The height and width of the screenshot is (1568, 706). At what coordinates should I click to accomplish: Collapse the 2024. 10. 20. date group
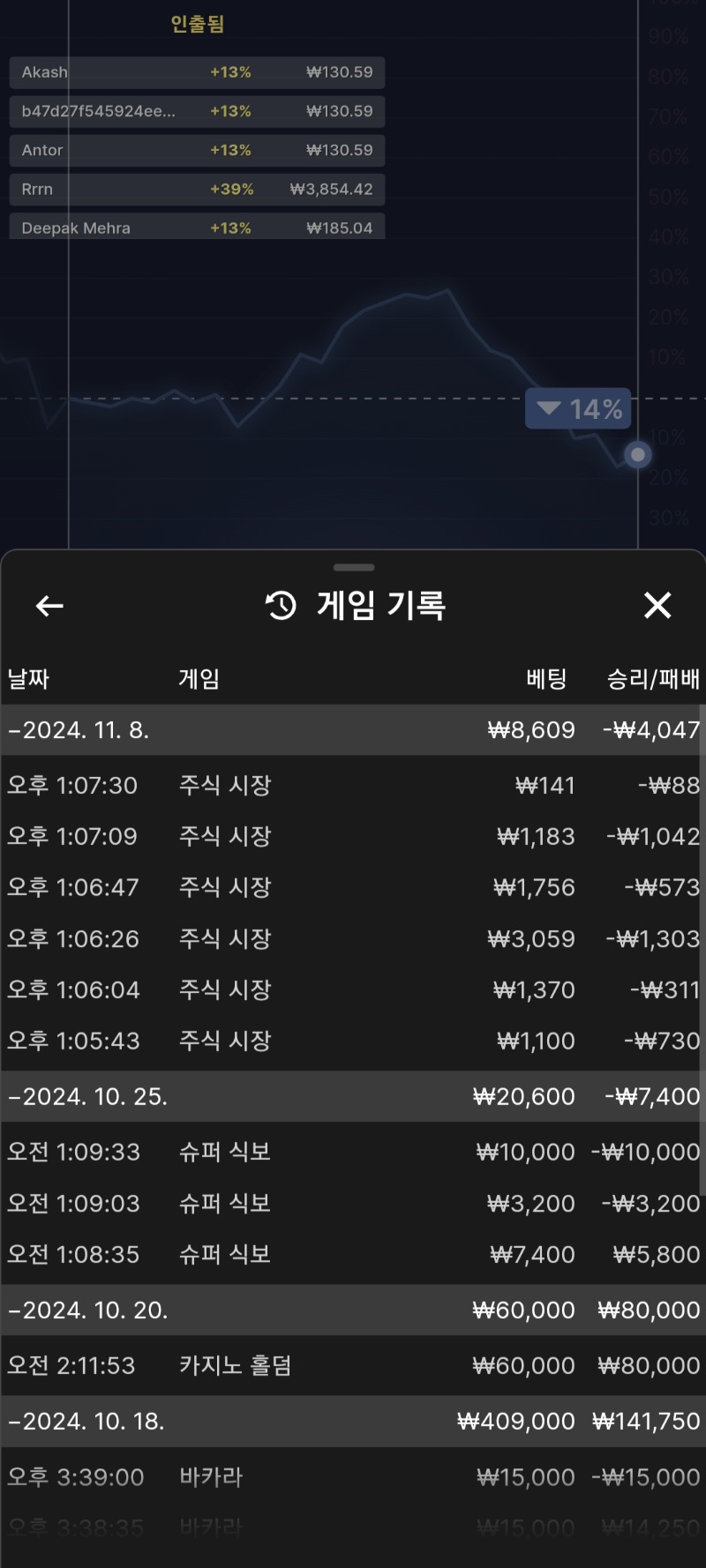pos(353,1310)
